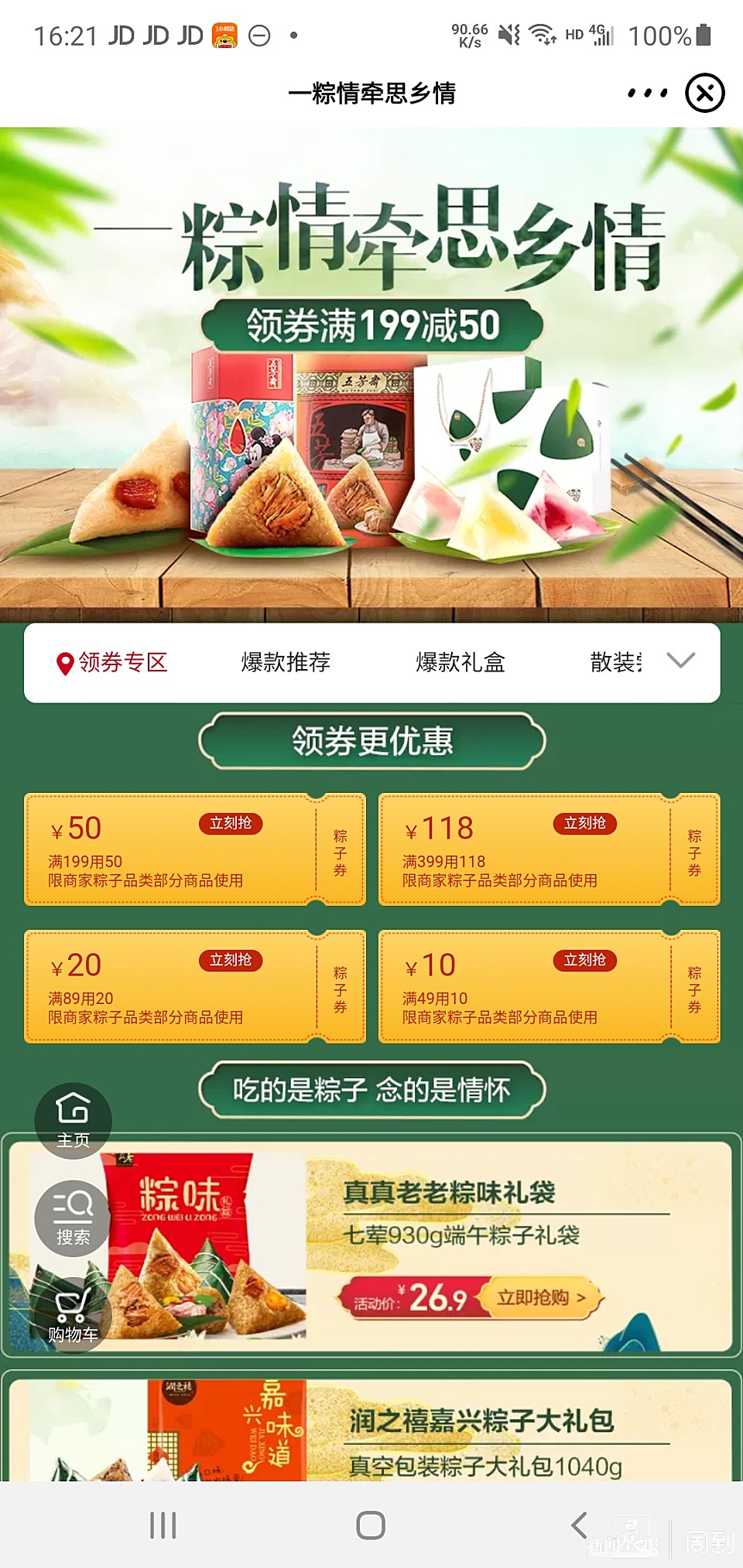Grab the ¥50 coupon with 立刻抢
The image size is (743, 1568).
(x=231, y=824)
